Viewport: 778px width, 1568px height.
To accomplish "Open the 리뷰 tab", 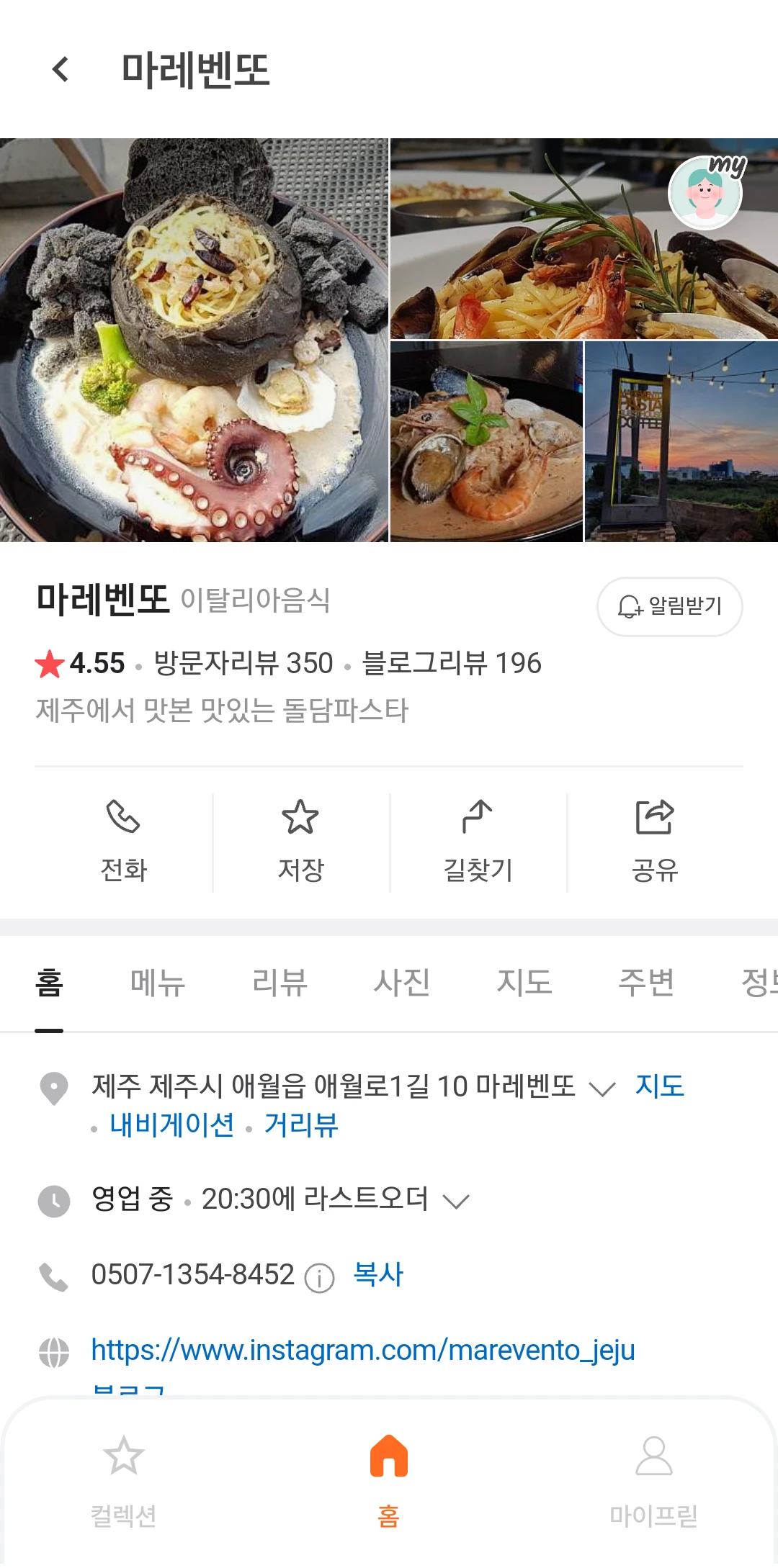I will point(280,983).
